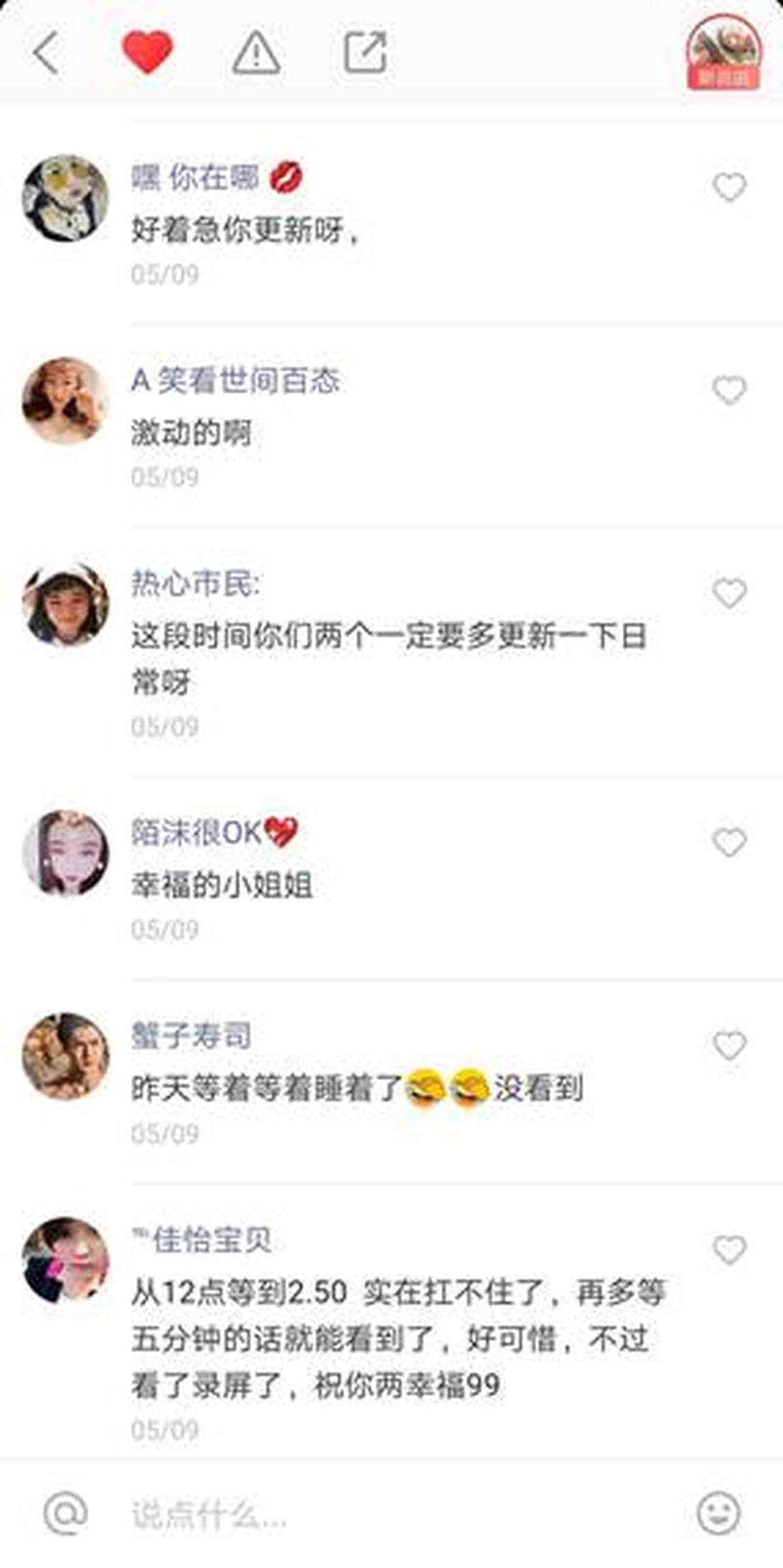Report post with the warning triangle icon

256,52
